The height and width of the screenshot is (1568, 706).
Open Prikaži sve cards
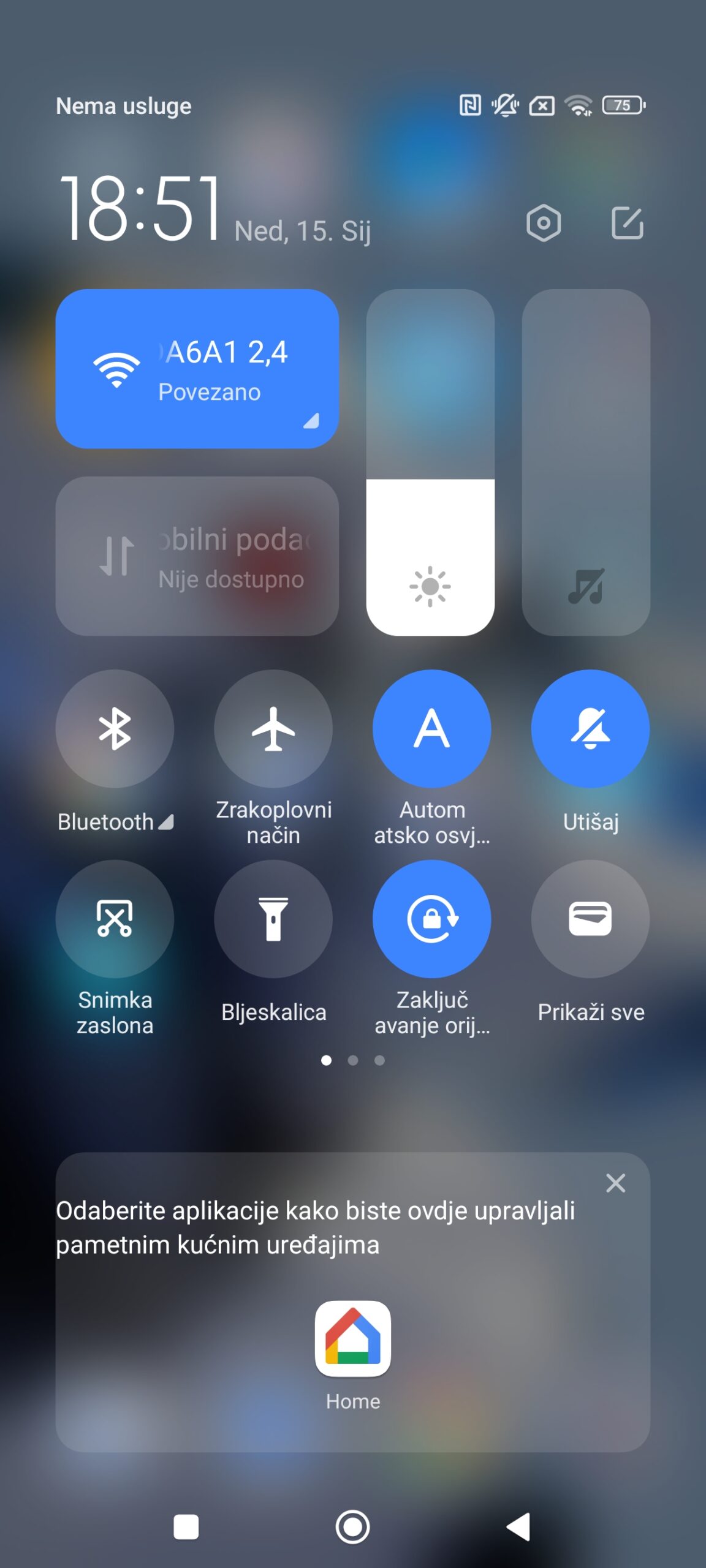pyautogui.click(x=590, y=919)
